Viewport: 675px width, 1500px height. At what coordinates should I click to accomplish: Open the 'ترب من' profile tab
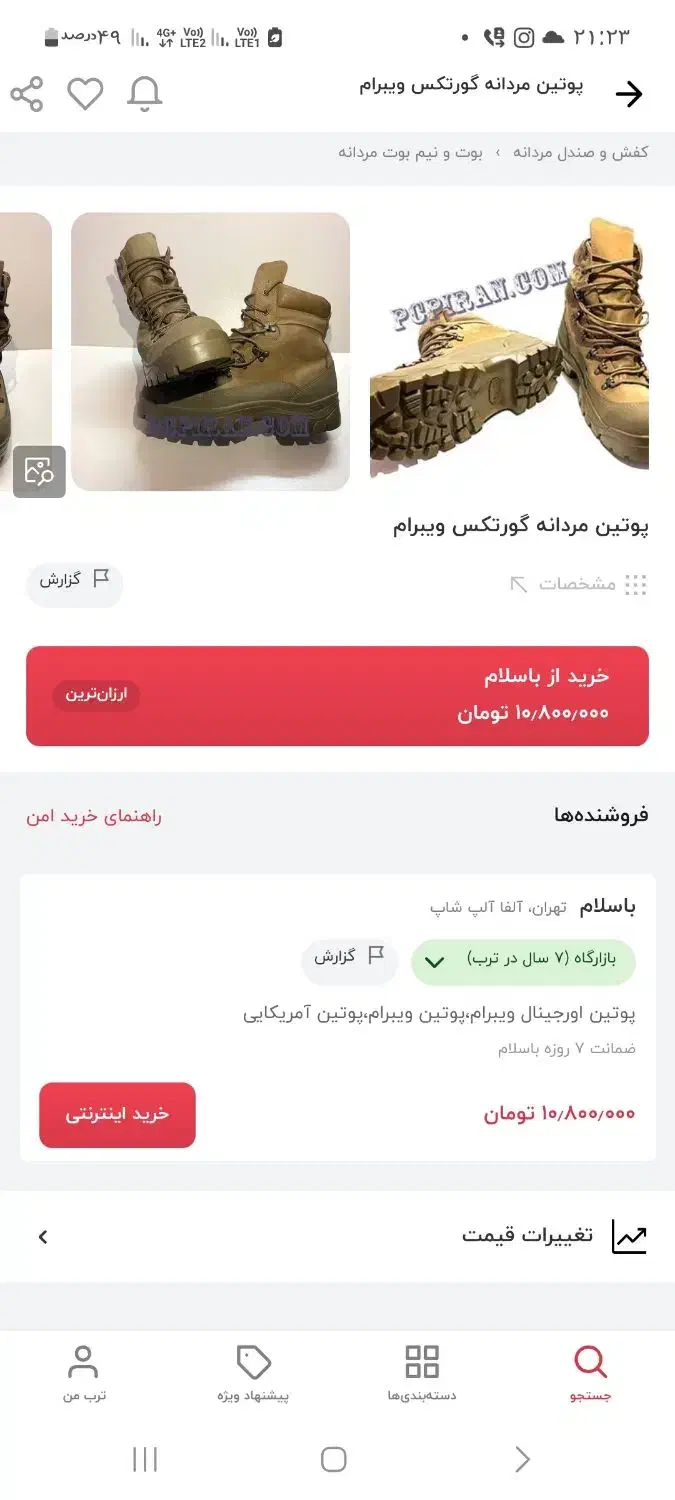(x=84, y=1373)
